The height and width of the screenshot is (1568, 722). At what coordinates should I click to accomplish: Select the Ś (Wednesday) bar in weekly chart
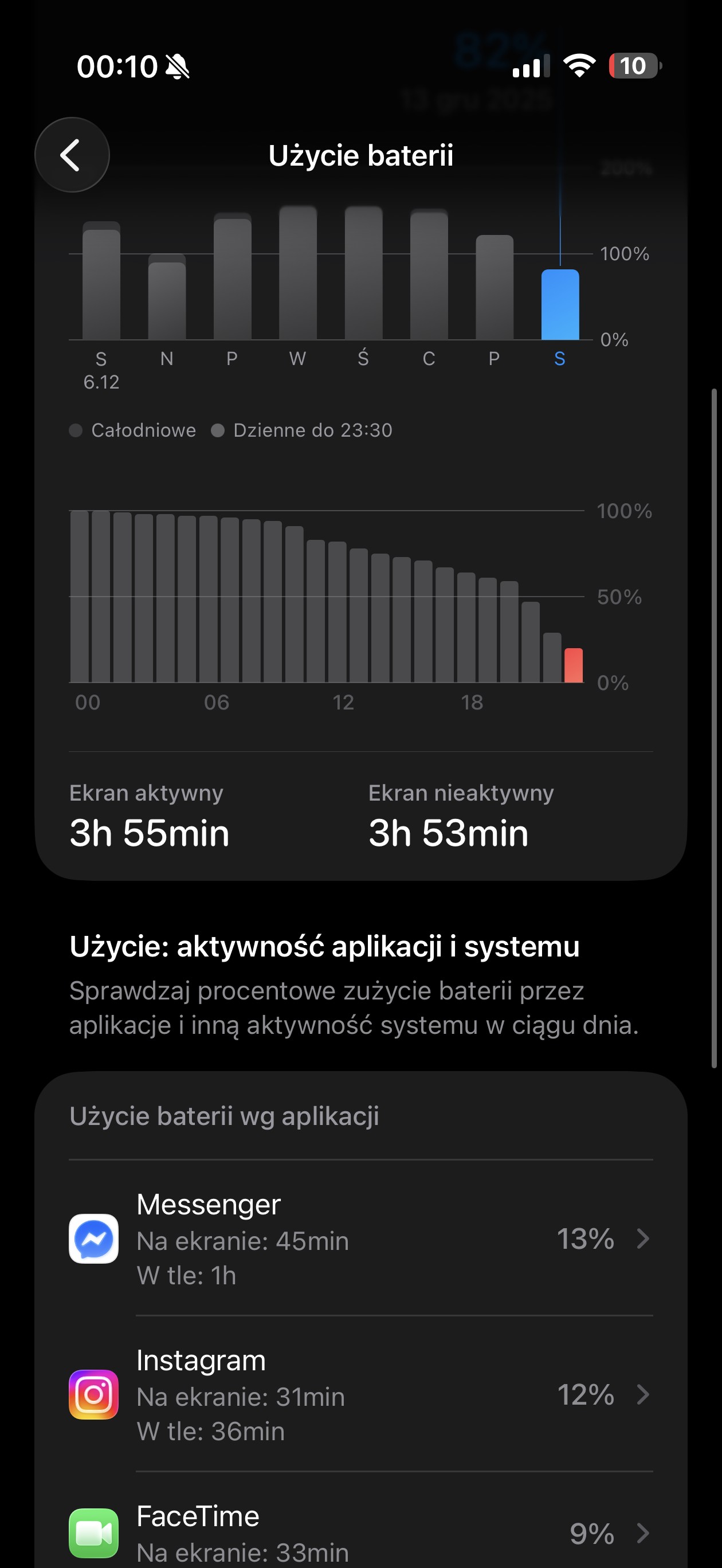click(363, 274)
